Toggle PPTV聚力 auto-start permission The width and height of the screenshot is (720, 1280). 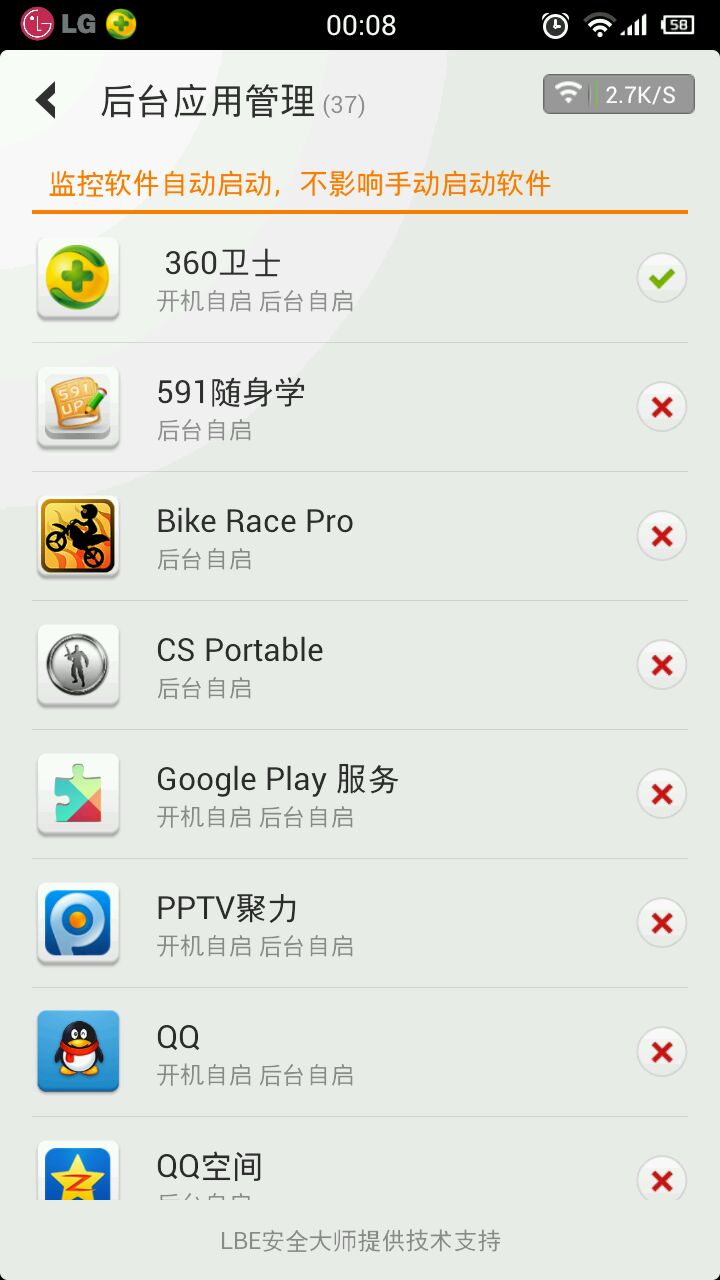pos(661,923)
